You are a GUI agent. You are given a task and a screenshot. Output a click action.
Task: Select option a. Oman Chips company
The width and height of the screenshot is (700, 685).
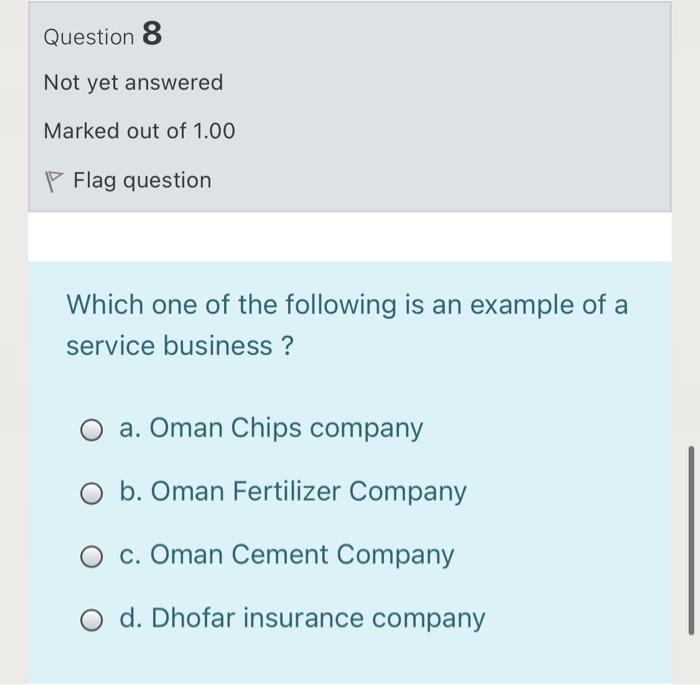click(92, 430)
